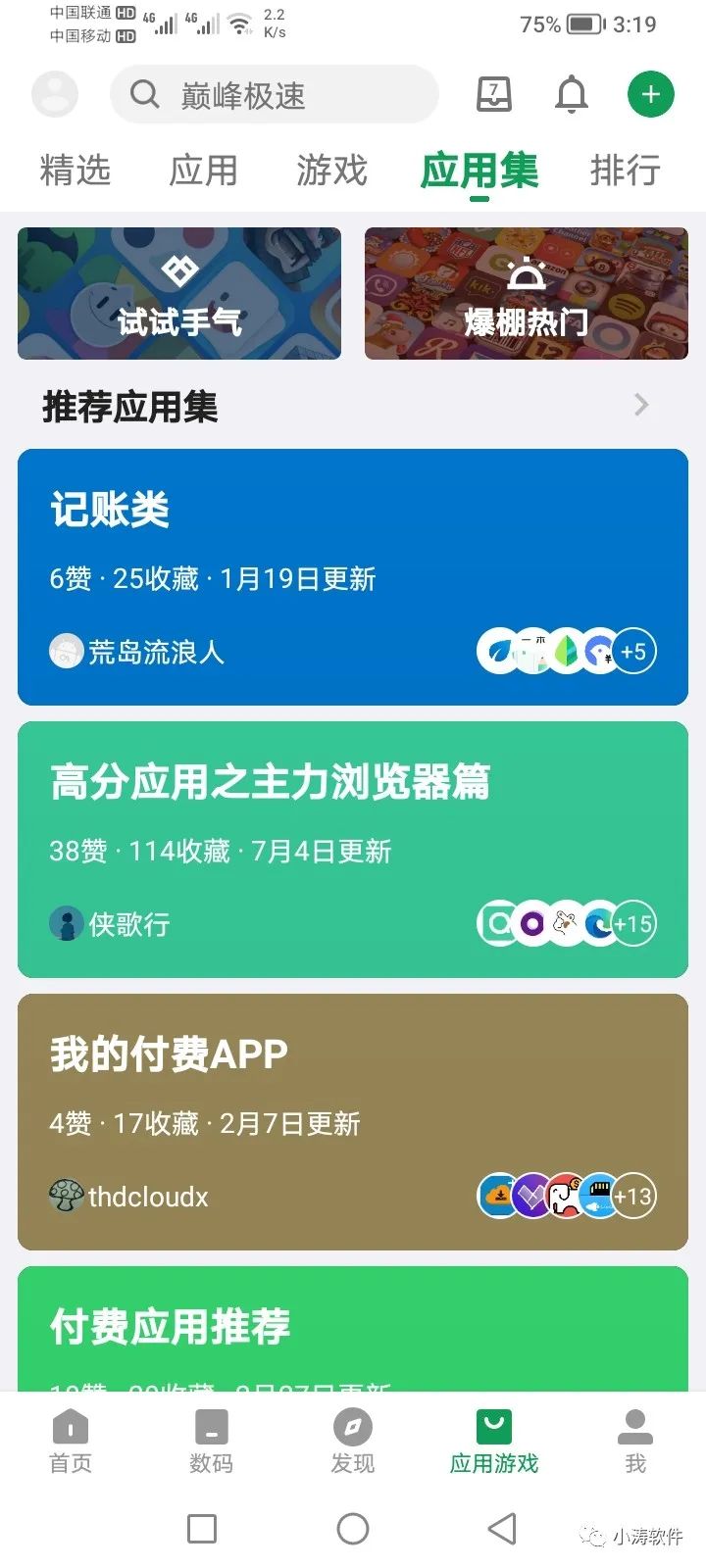Open the 发现 bottom tab
The height and width of the screenshot is (1568, 706).
(x=353, y=1441)
